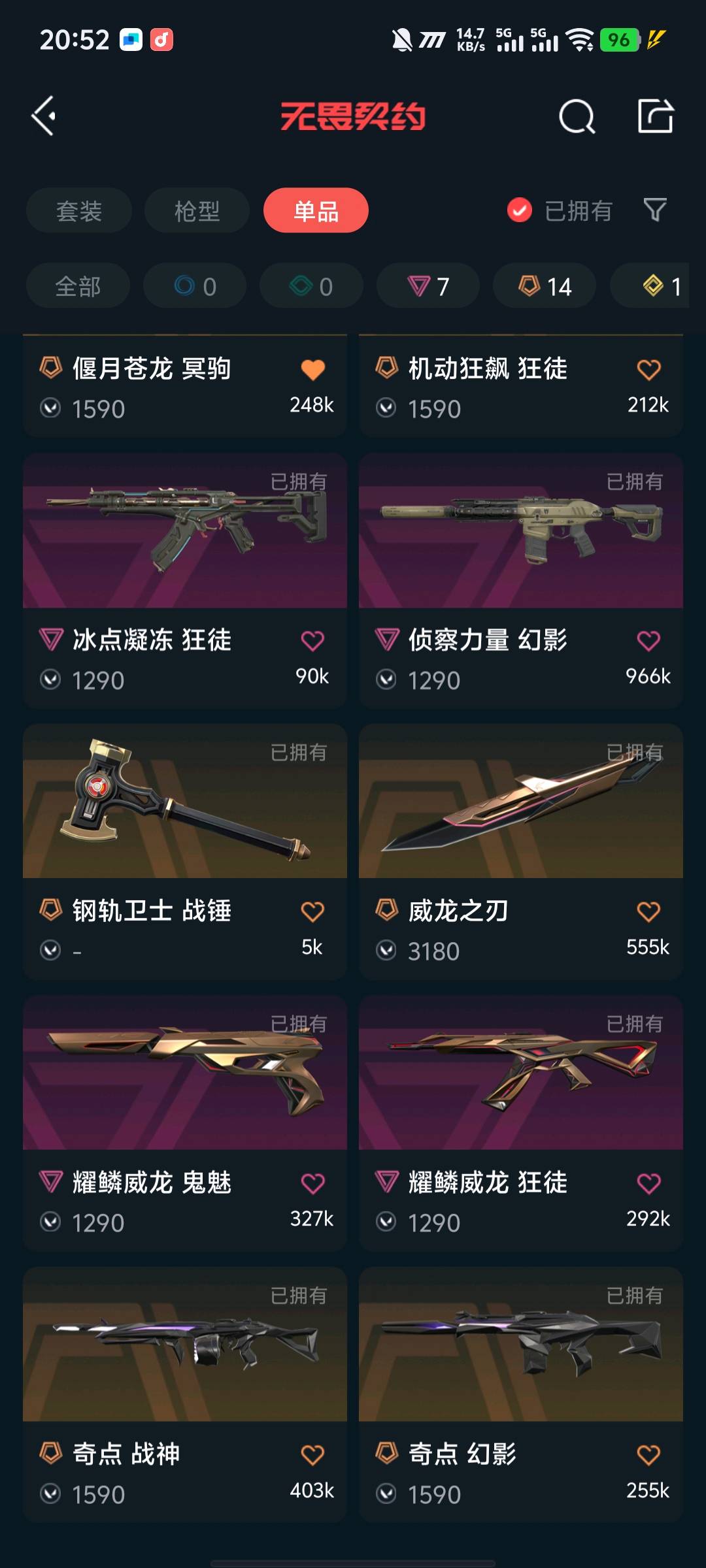Share this page via the share icon
This screenshot has width=706, height=1568.
[x=655, y=116]
